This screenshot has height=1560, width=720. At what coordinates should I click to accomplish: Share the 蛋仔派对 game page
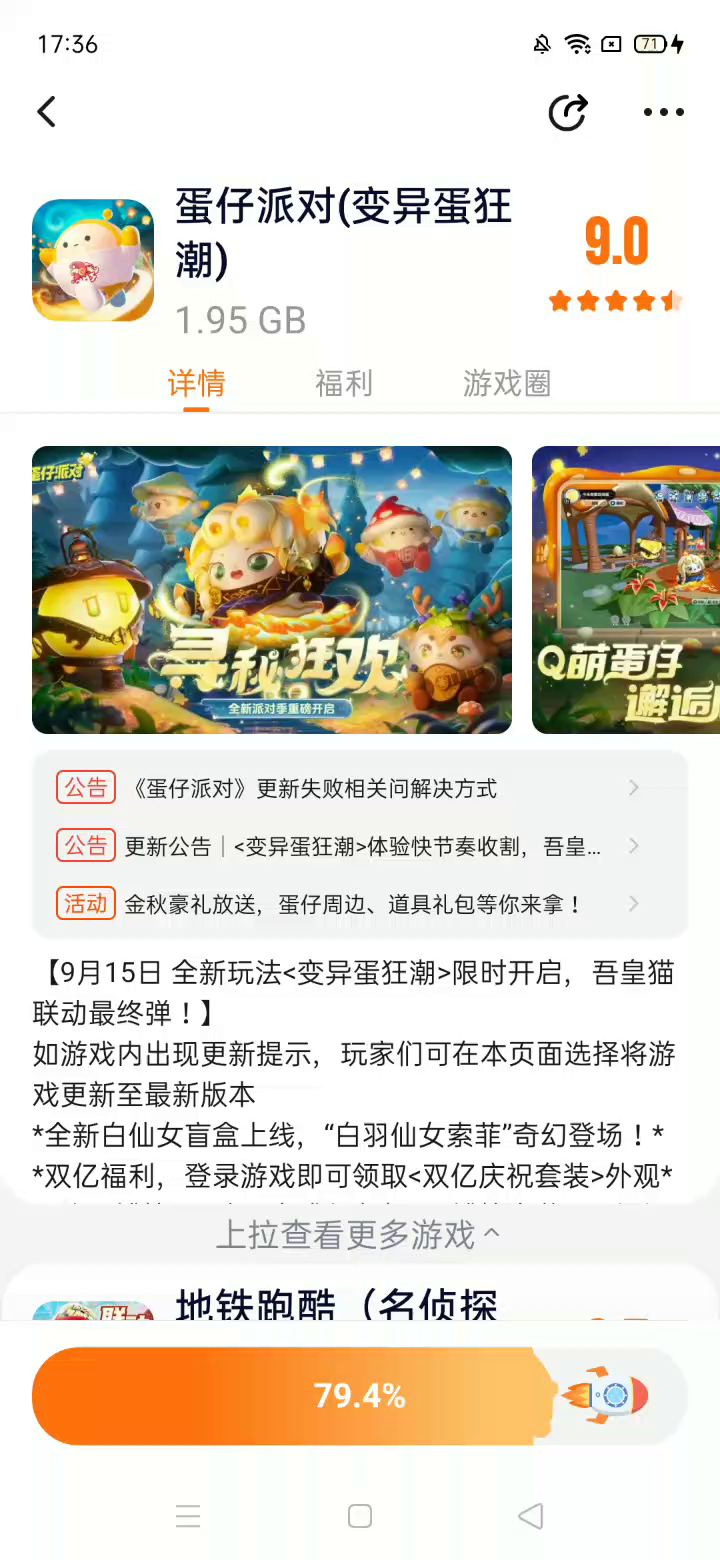coord(568,112)
